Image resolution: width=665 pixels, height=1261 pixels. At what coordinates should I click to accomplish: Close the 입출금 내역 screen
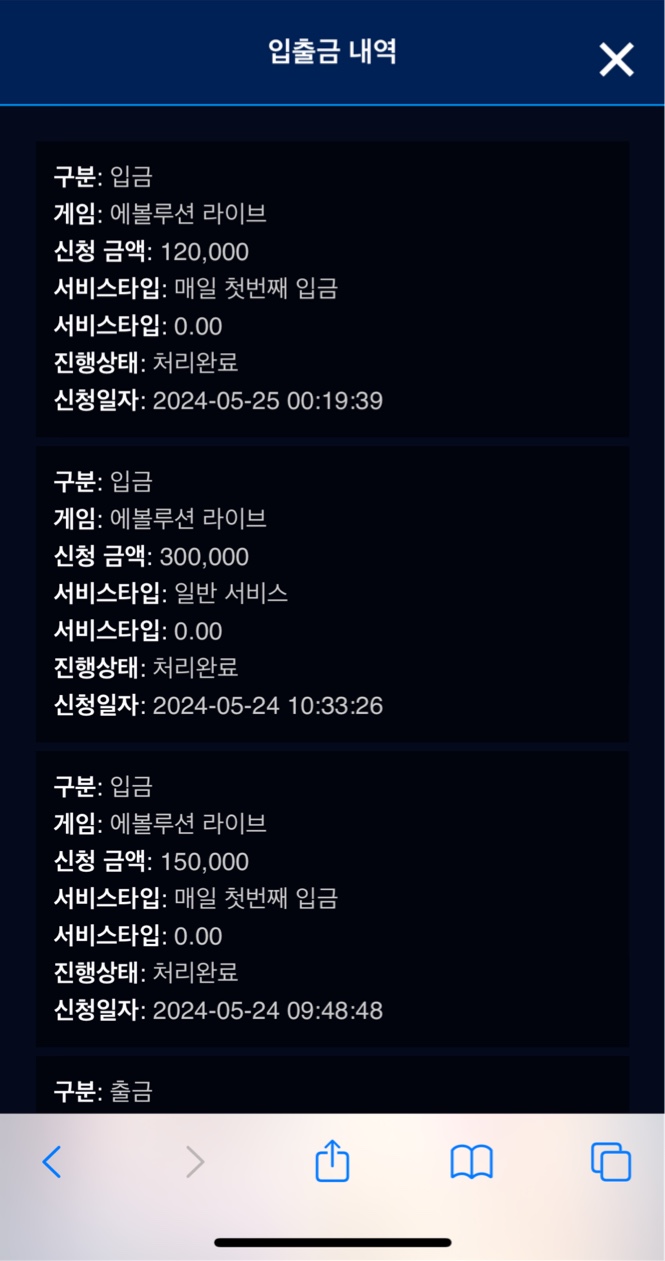(616, 60)
